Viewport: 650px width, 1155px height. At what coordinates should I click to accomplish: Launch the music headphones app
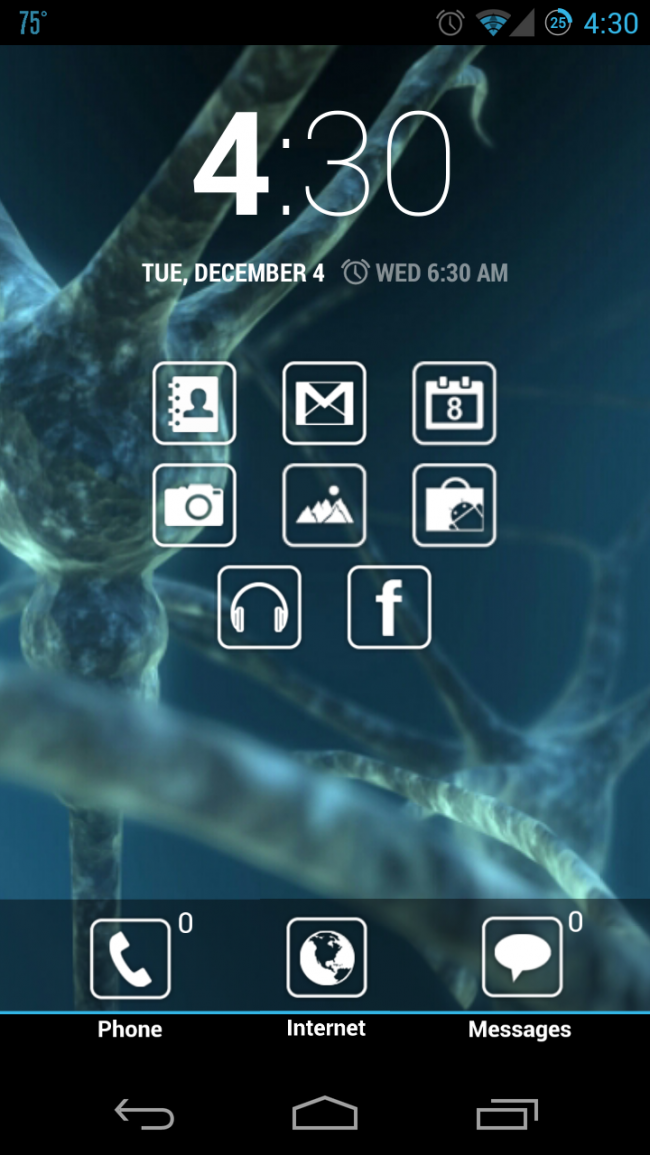(259, 607)
